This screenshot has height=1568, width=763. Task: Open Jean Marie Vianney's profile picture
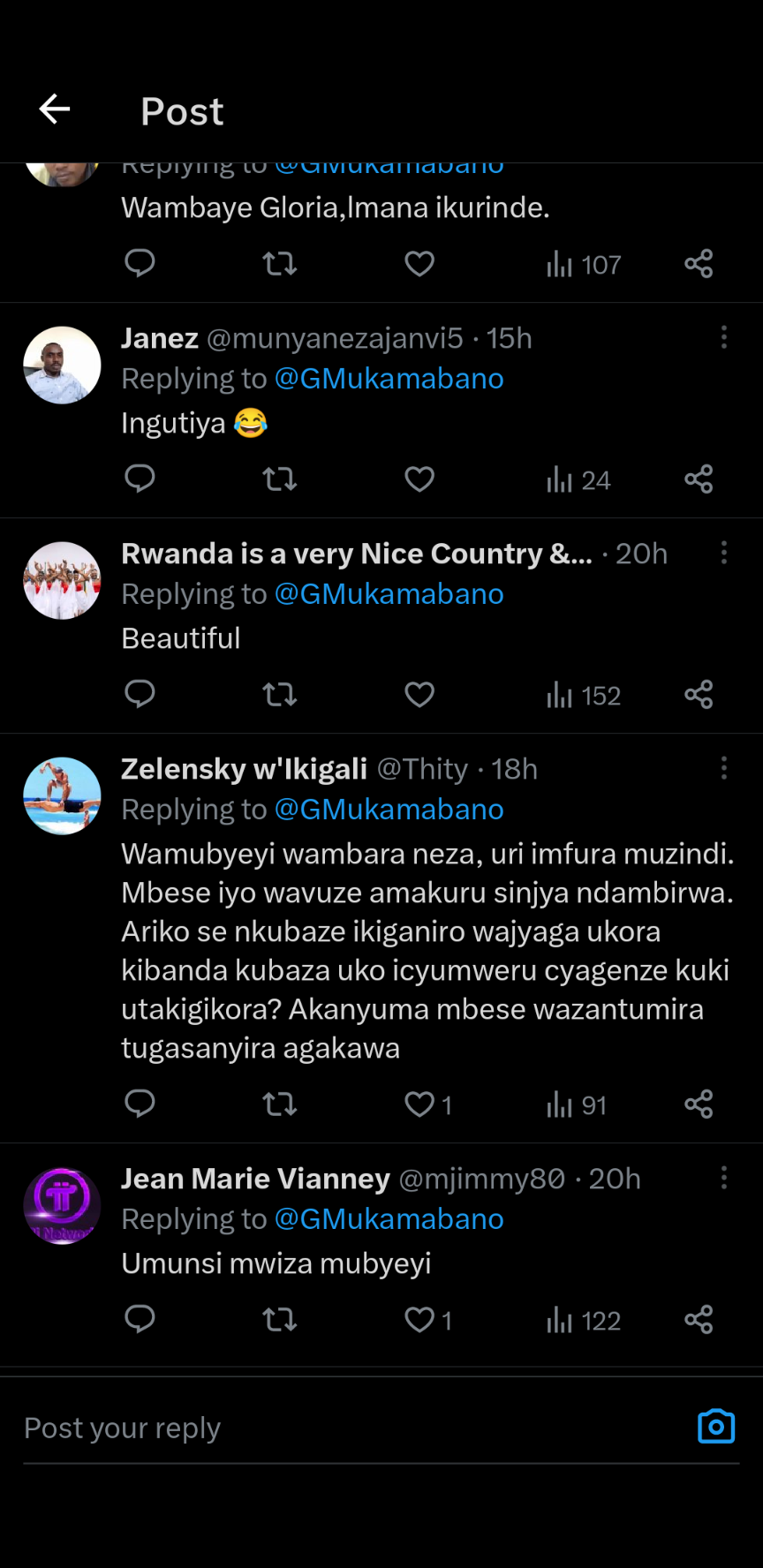(x=62, y=1206)
